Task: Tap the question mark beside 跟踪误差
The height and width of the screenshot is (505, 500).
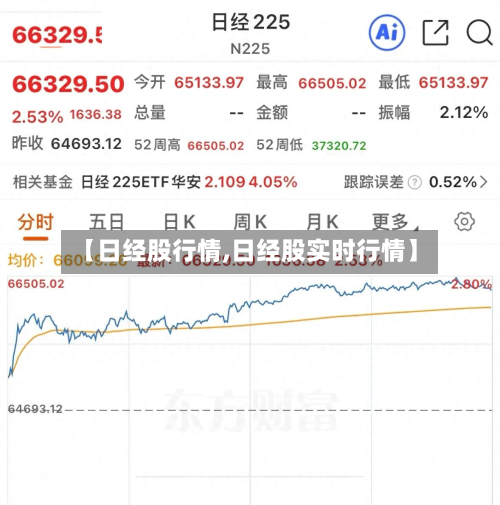Action: [x=415, y=183]
